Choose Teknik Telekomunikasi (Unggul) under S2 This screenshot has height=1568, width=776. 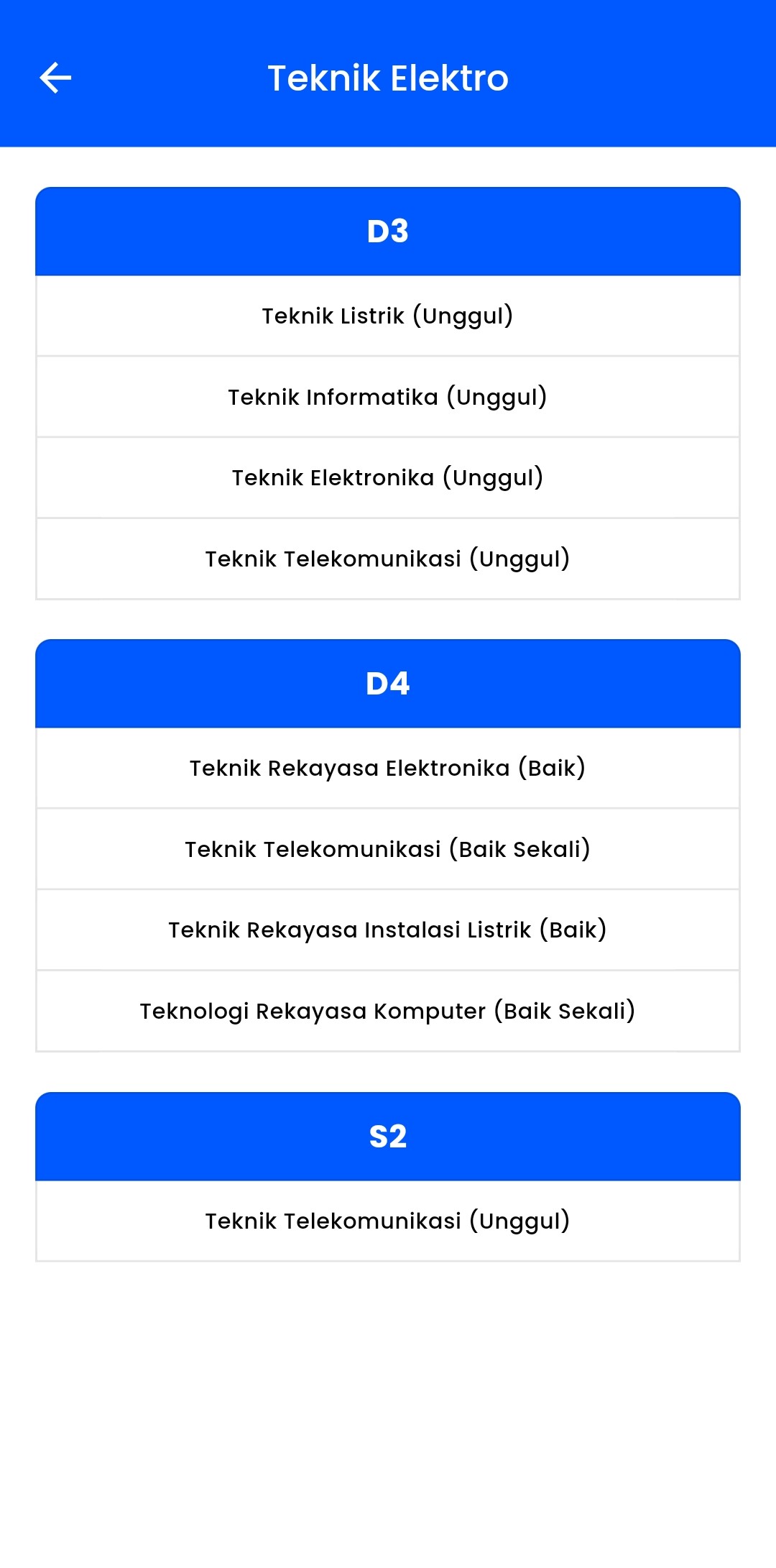387,1221
